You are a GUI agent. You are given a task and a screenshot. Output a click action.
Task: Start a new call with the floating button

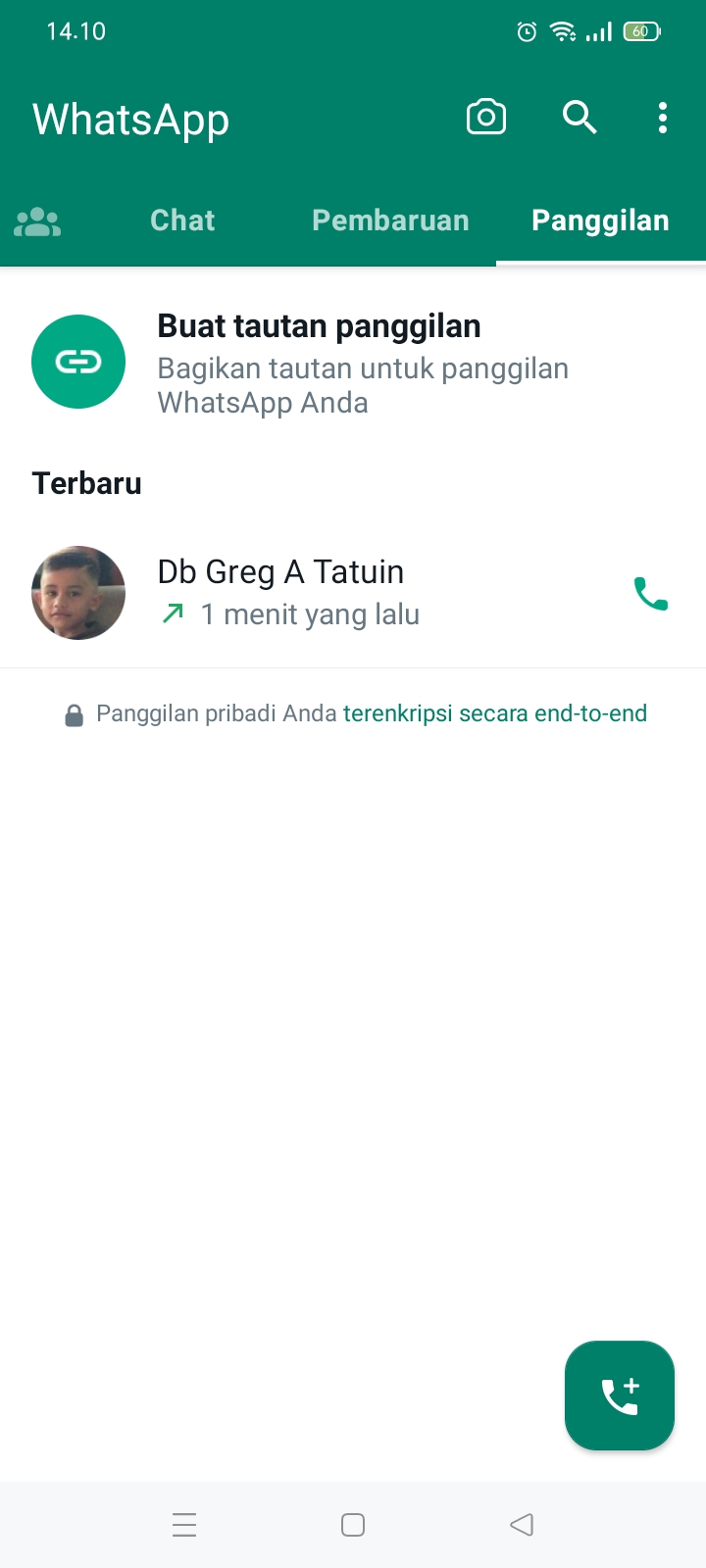click(620, 1396)
